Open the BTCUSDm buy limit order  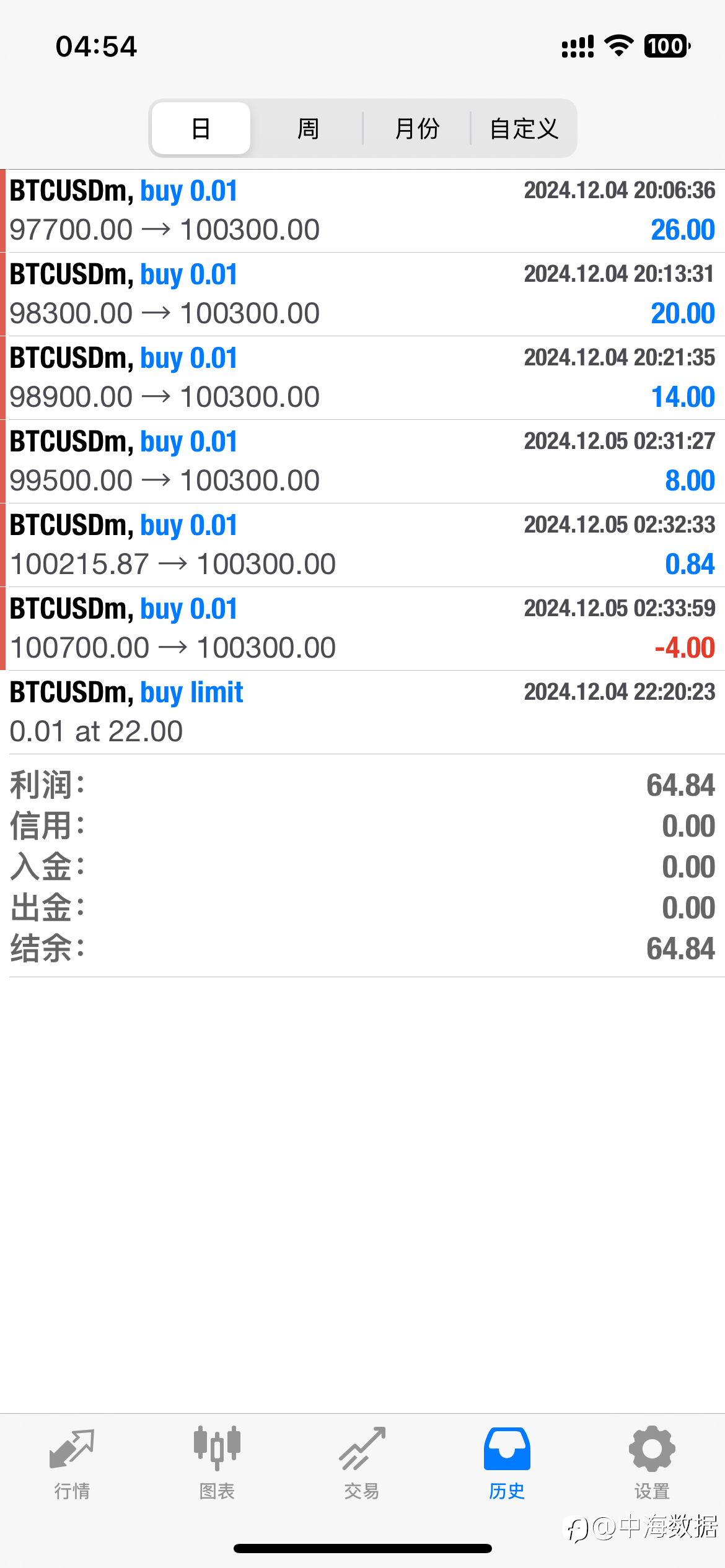[x=362, y=712]
